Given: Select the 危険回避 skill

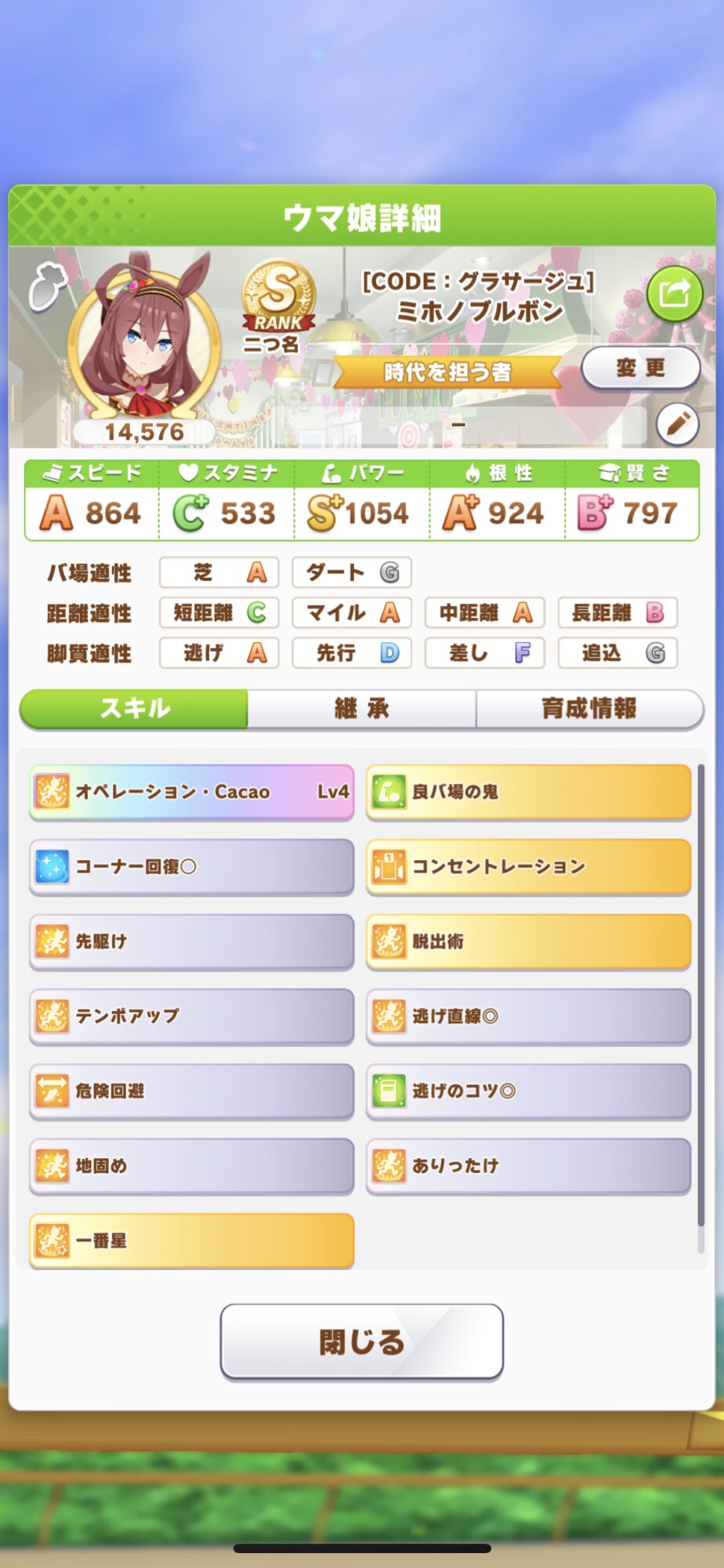Looking at the screenshot, I should click(x=191, y=1091).
